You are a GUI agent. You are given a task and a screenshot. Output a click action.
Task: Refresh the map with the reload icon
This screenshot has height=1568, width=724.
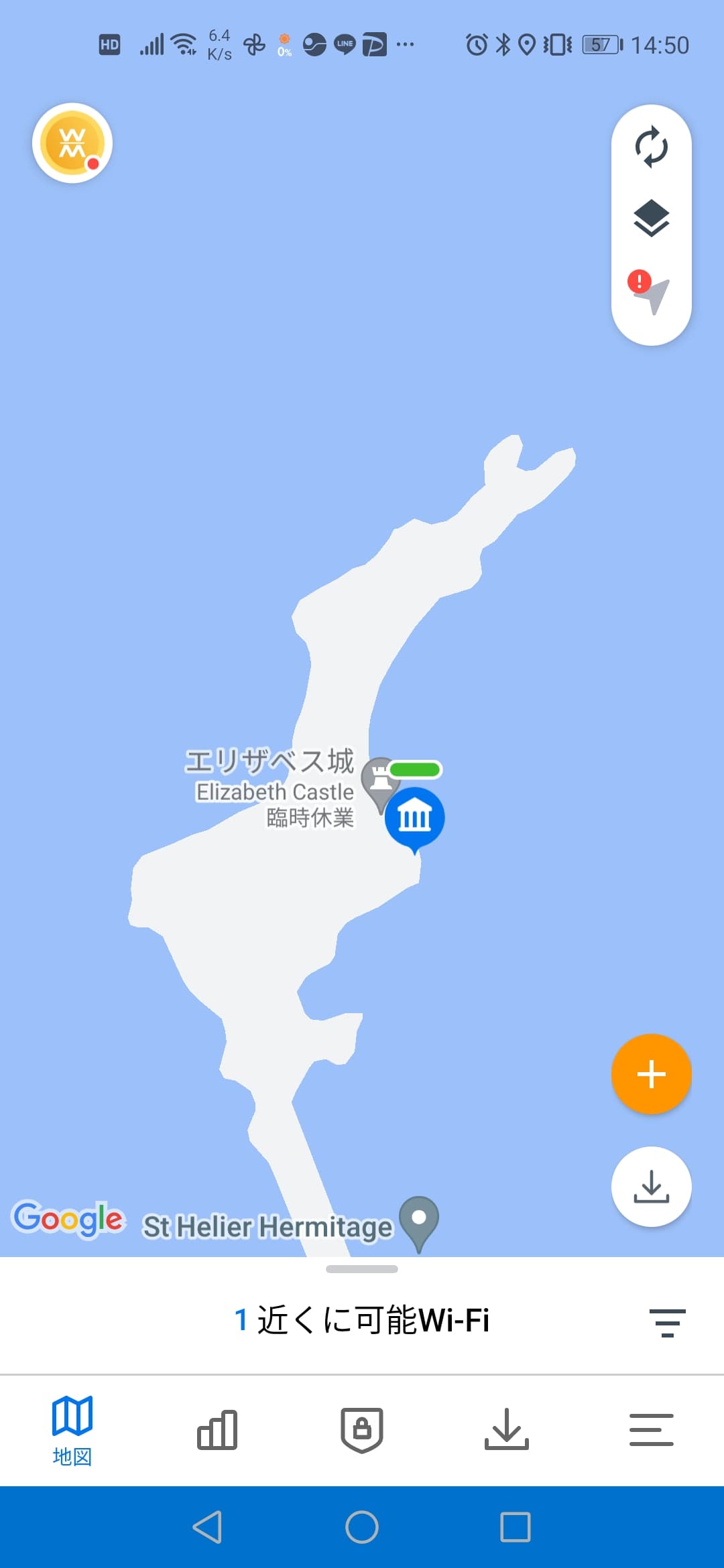coord(651,147)
